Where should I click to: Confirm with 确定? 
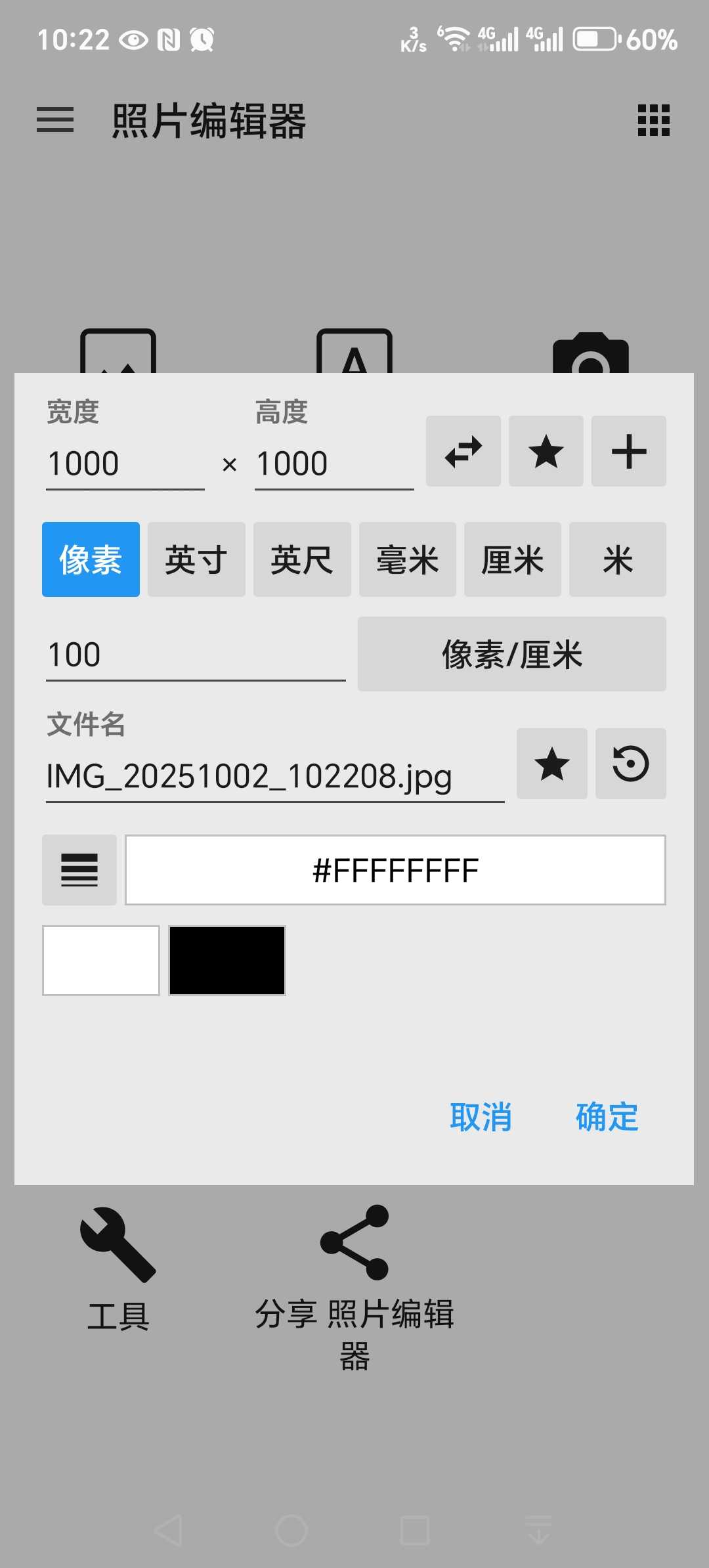(607, 1117)
